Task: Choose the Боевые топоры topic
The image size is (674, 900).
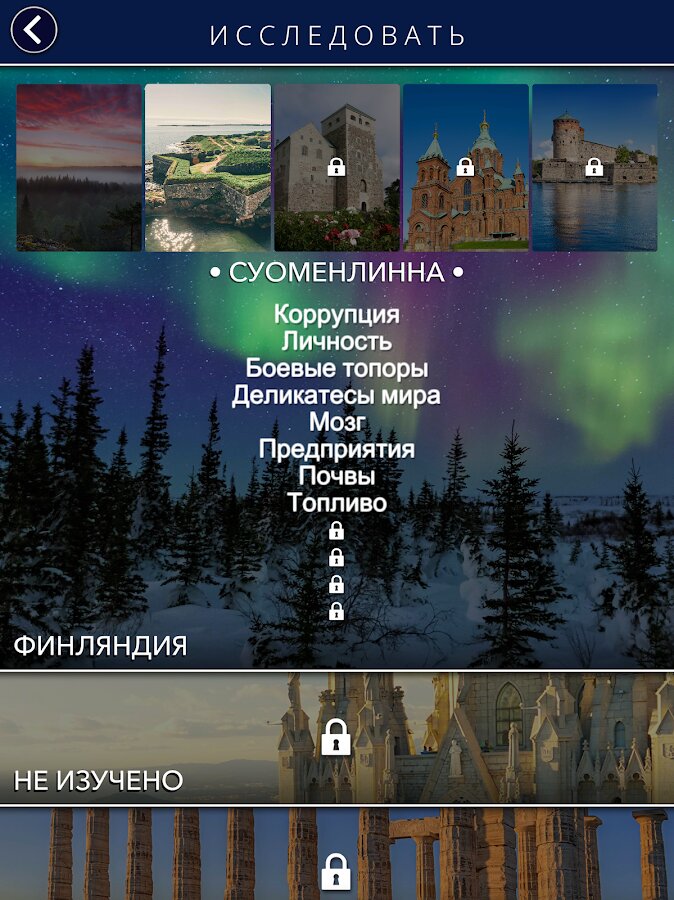Action: coord(337,368)
